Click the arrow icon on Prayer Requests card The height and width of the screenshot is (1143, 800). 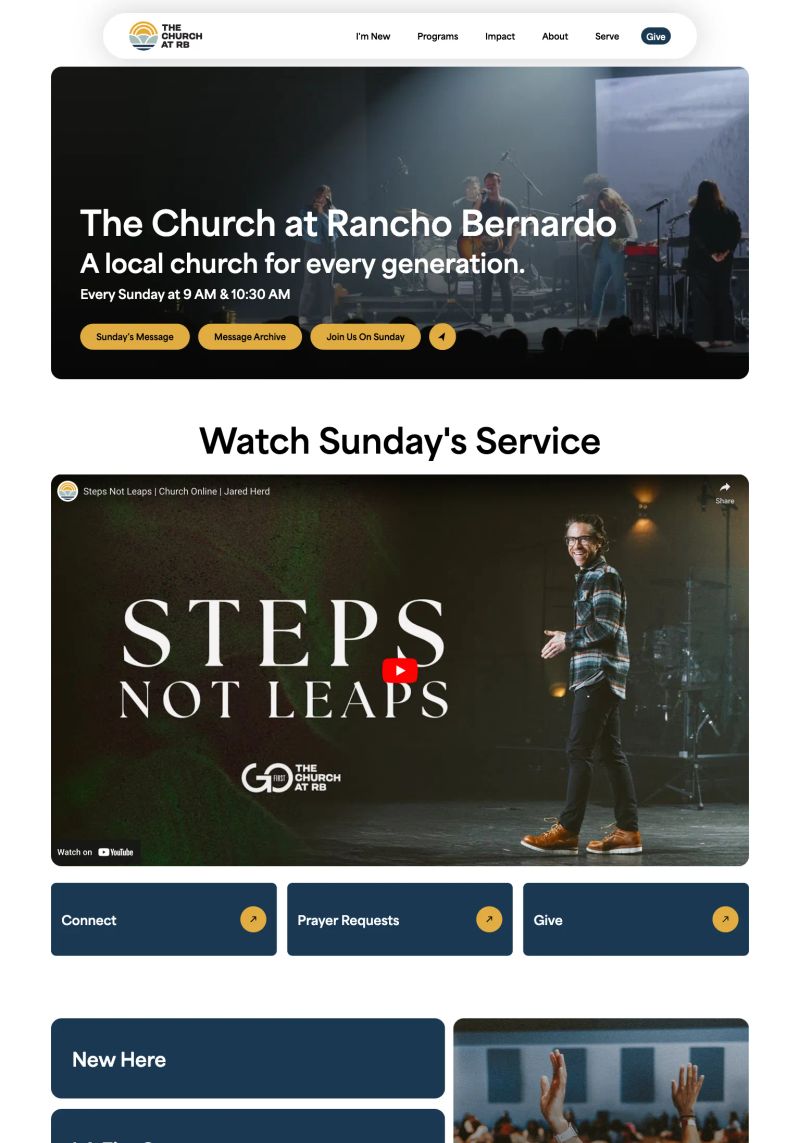489,919
